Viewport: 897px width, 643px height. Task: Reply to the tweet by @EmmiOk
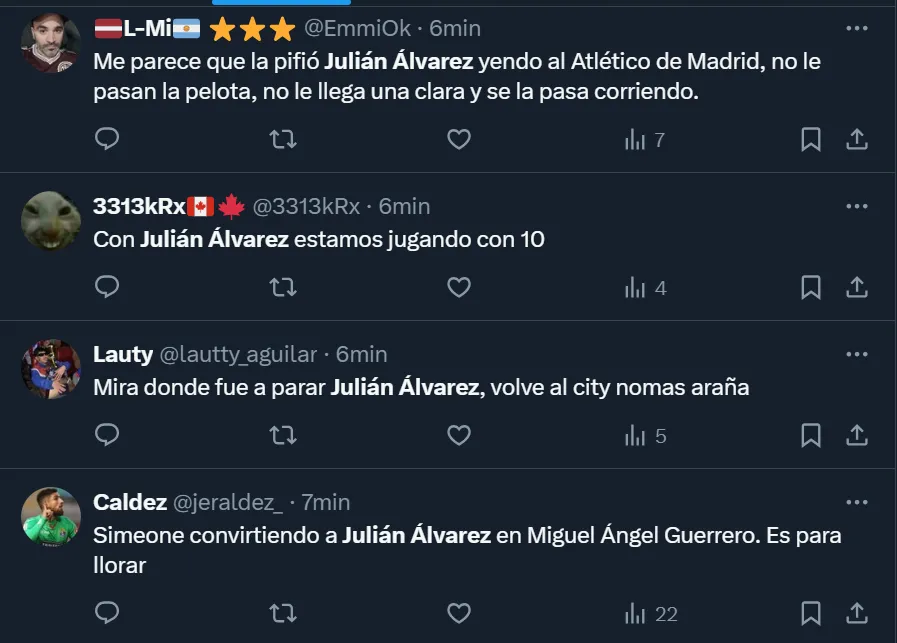107,140
